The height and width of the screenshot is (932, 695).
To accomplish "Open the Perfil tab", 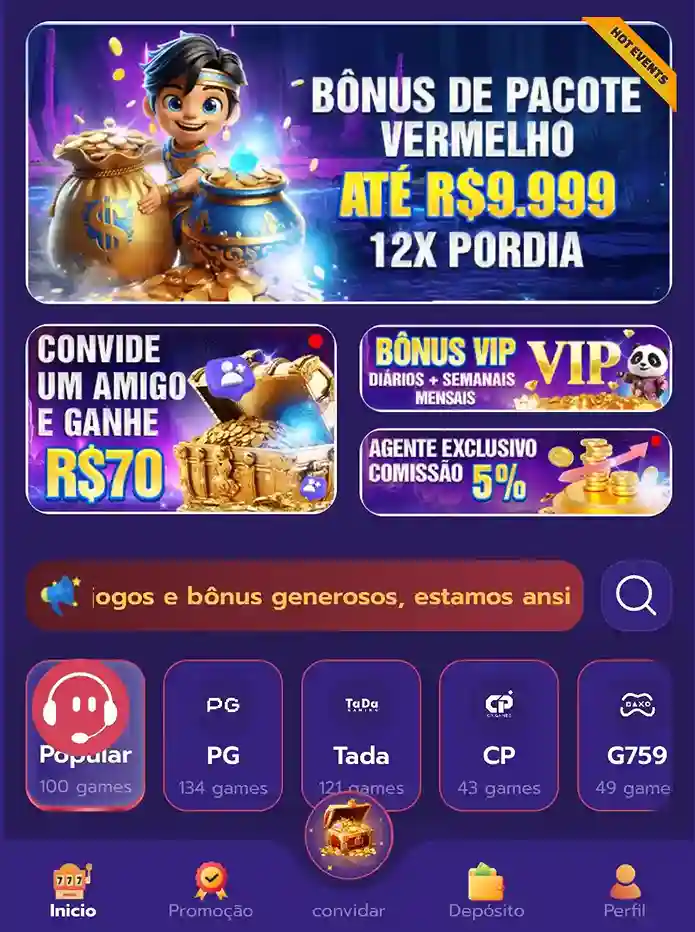I will tap(624, 890).
